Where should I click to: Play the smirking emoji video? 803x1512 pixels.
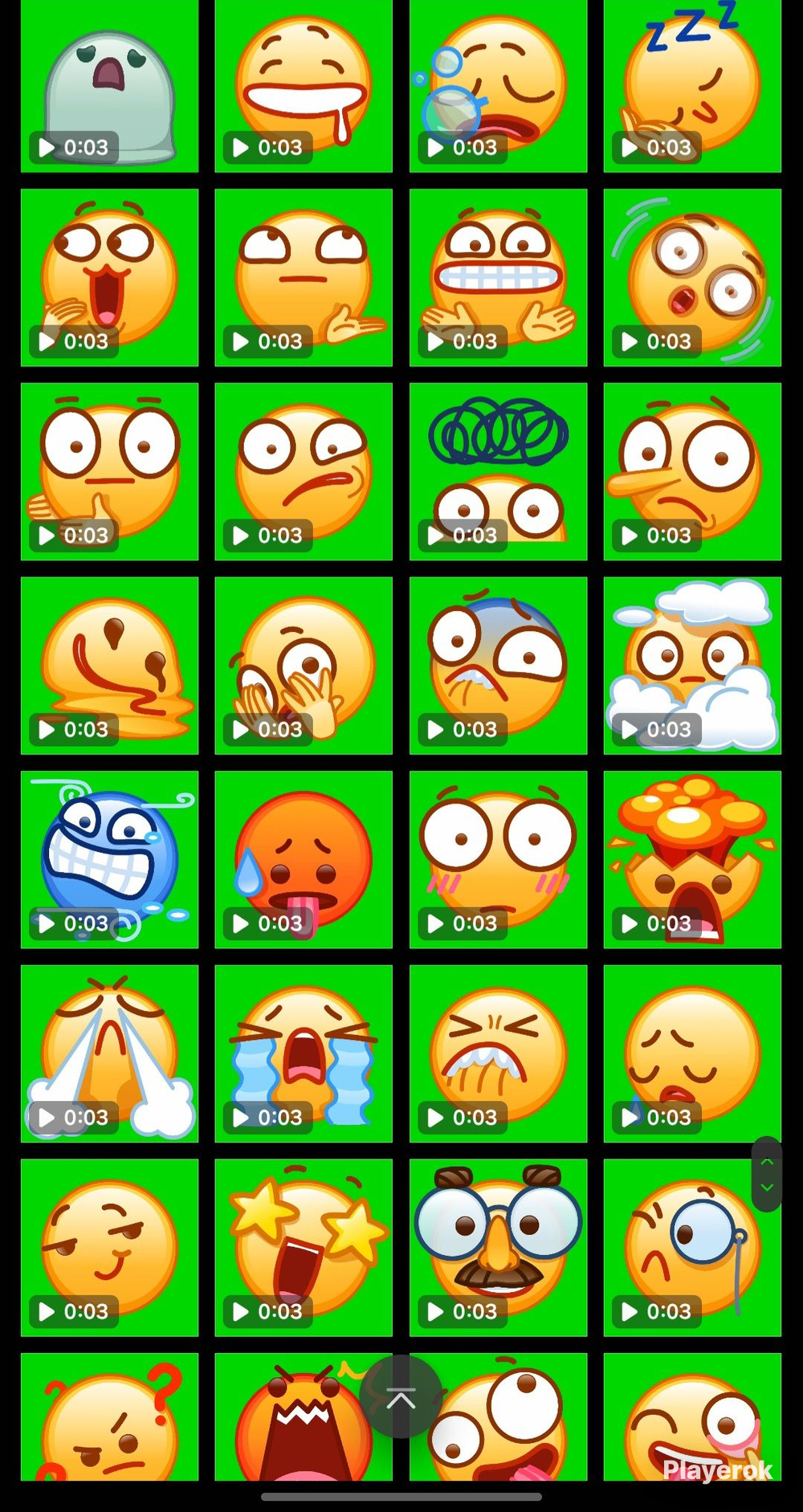click(109, 1247)
